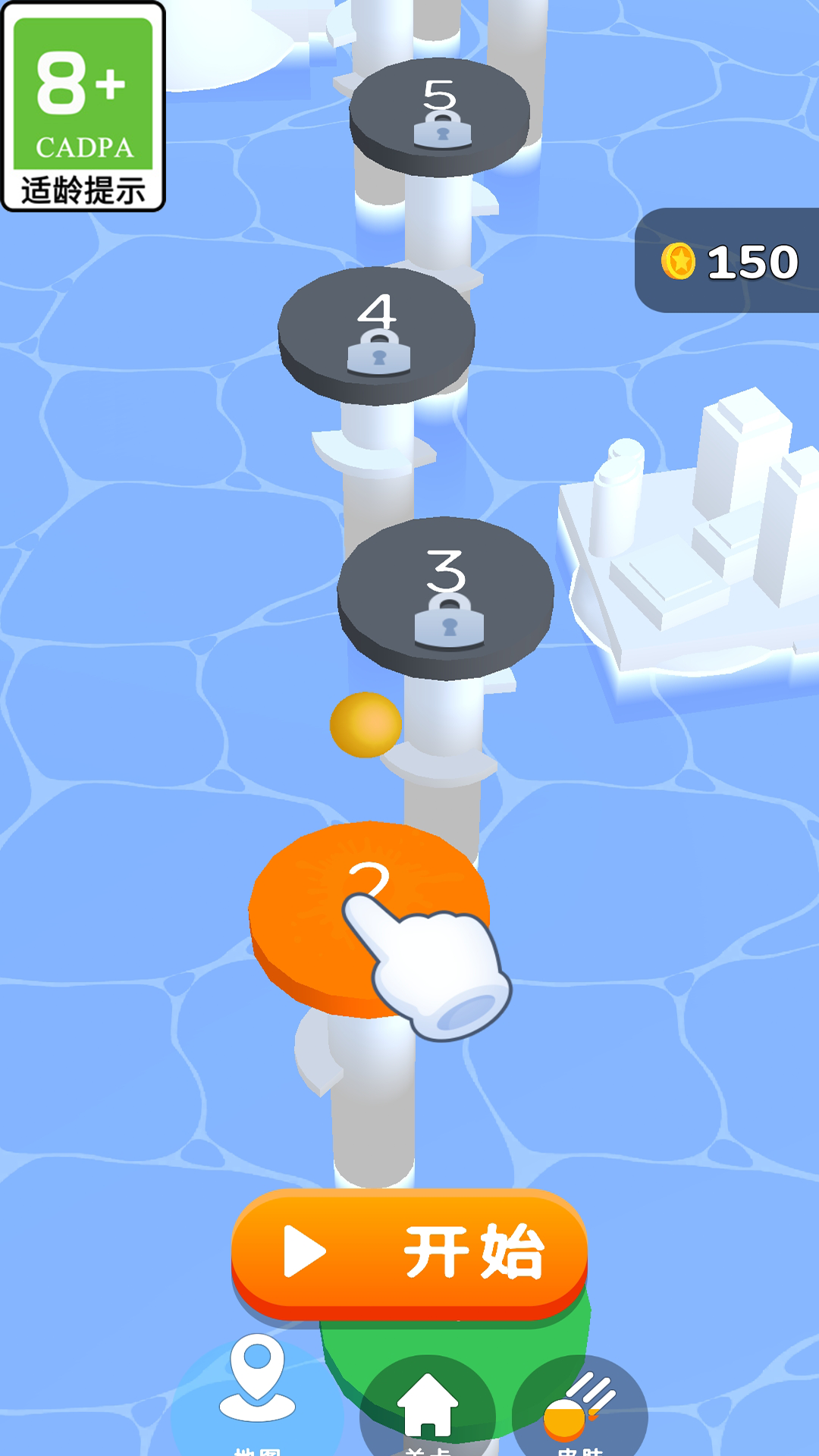Tap the locked level 5 platform
The height and width of the screenshot is (1456, 819).
click(440, 114)
